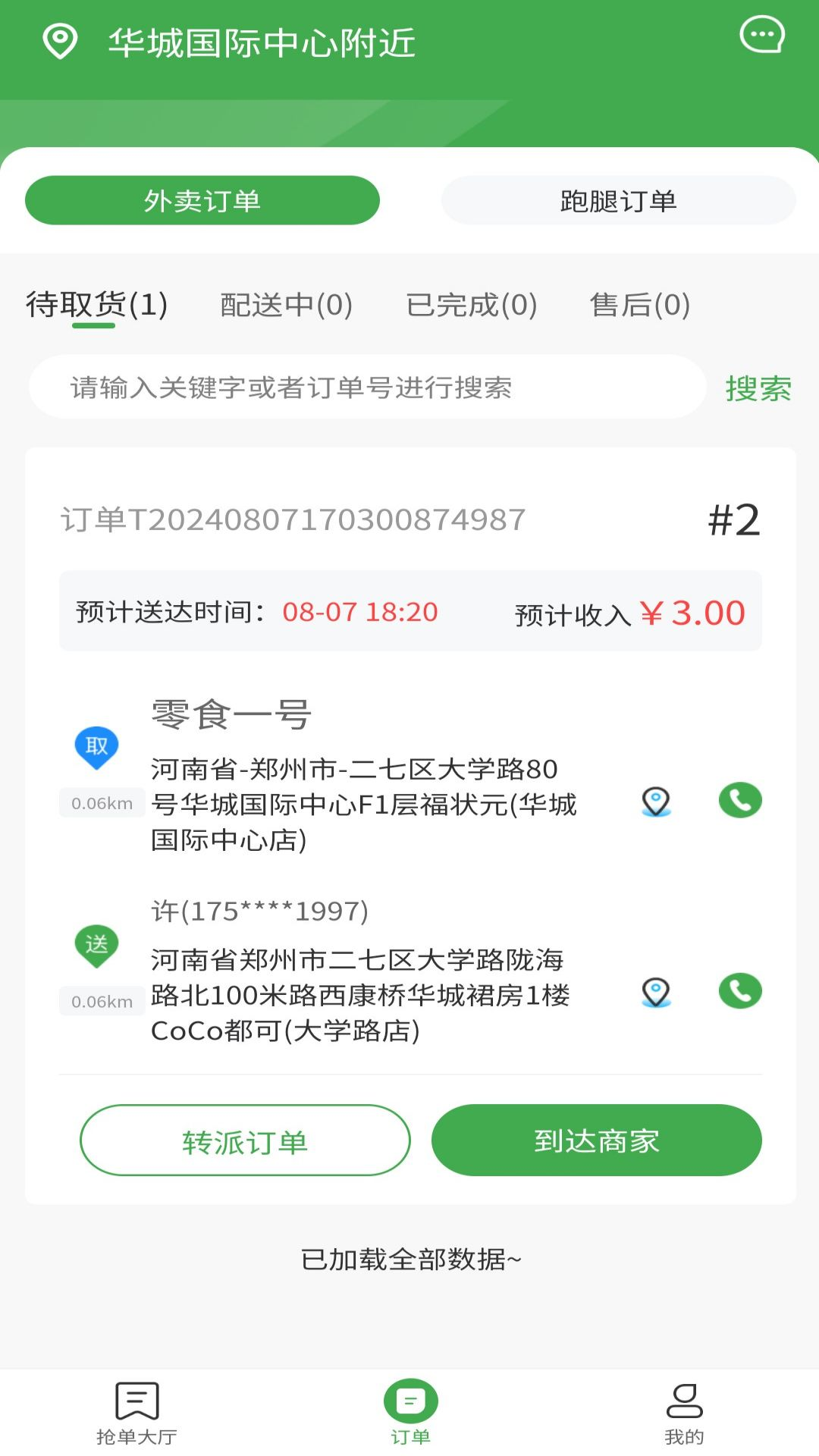The image size is (819, 1456).
Task: Tap 转派订单 to reassign order
Action: coord(245,1141)
